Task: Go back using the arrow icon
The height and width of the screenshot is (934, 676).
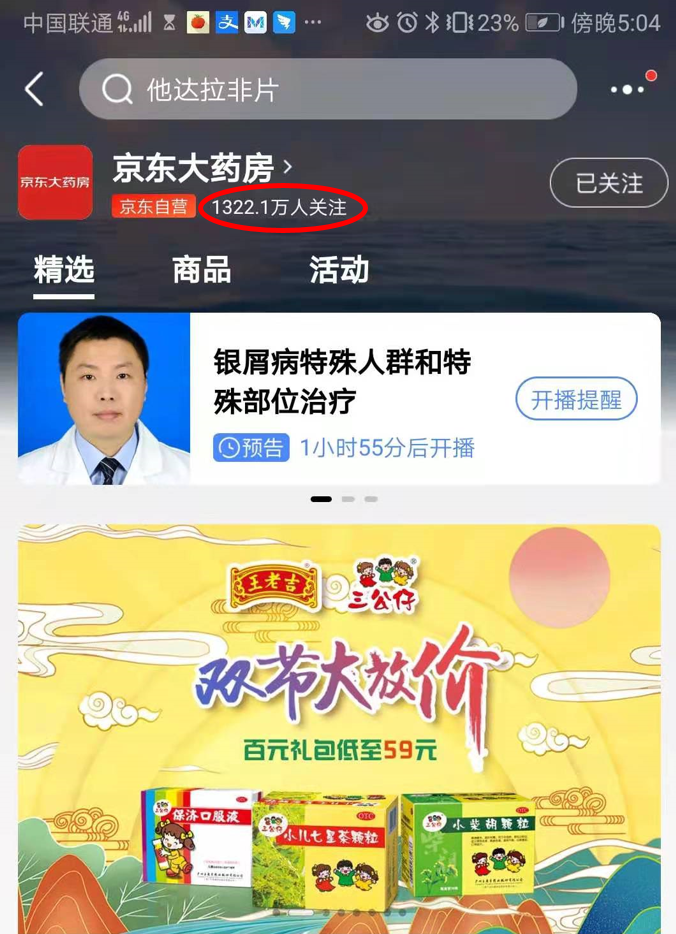Action: click(x=35, y=90)
